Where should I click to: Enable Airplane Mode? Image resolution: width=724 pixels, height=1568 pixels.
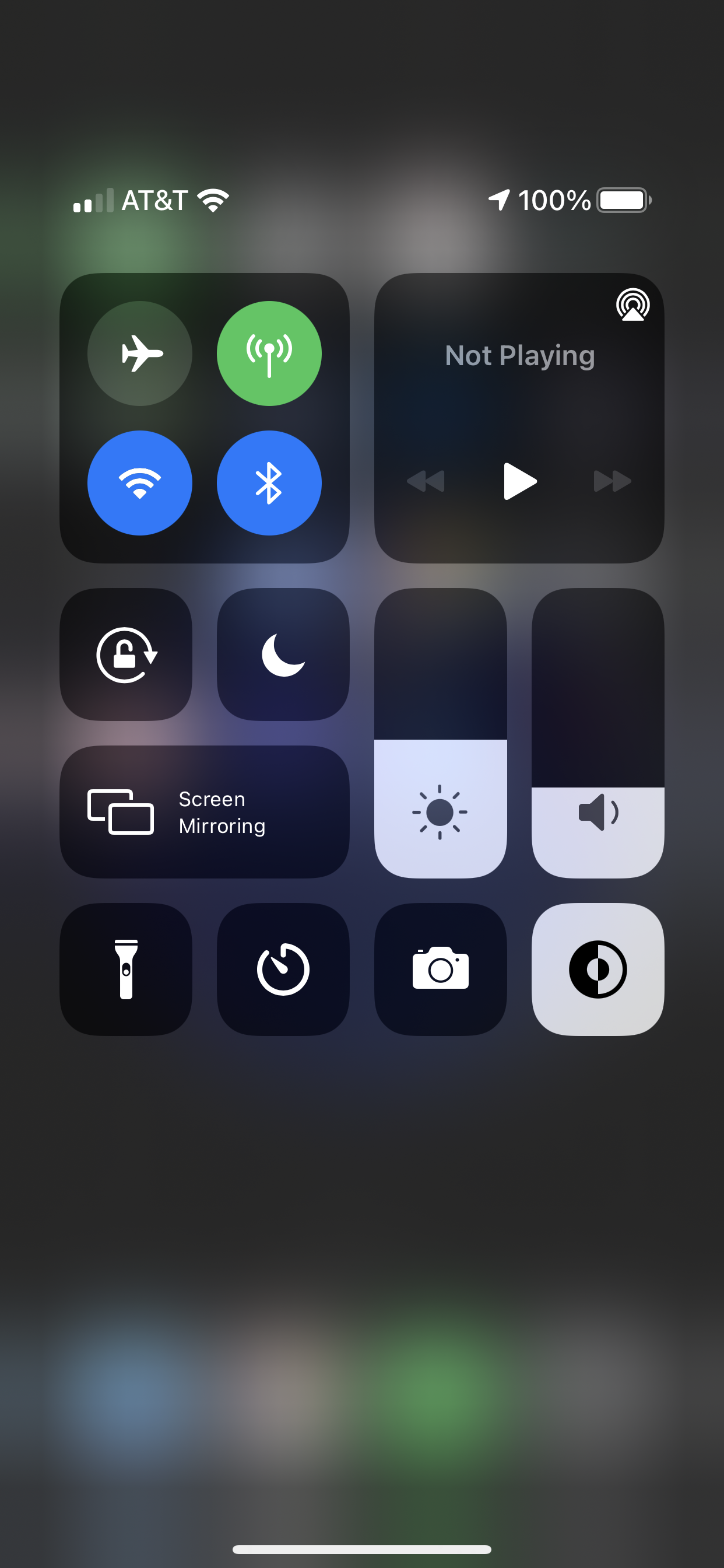[140, 353]
